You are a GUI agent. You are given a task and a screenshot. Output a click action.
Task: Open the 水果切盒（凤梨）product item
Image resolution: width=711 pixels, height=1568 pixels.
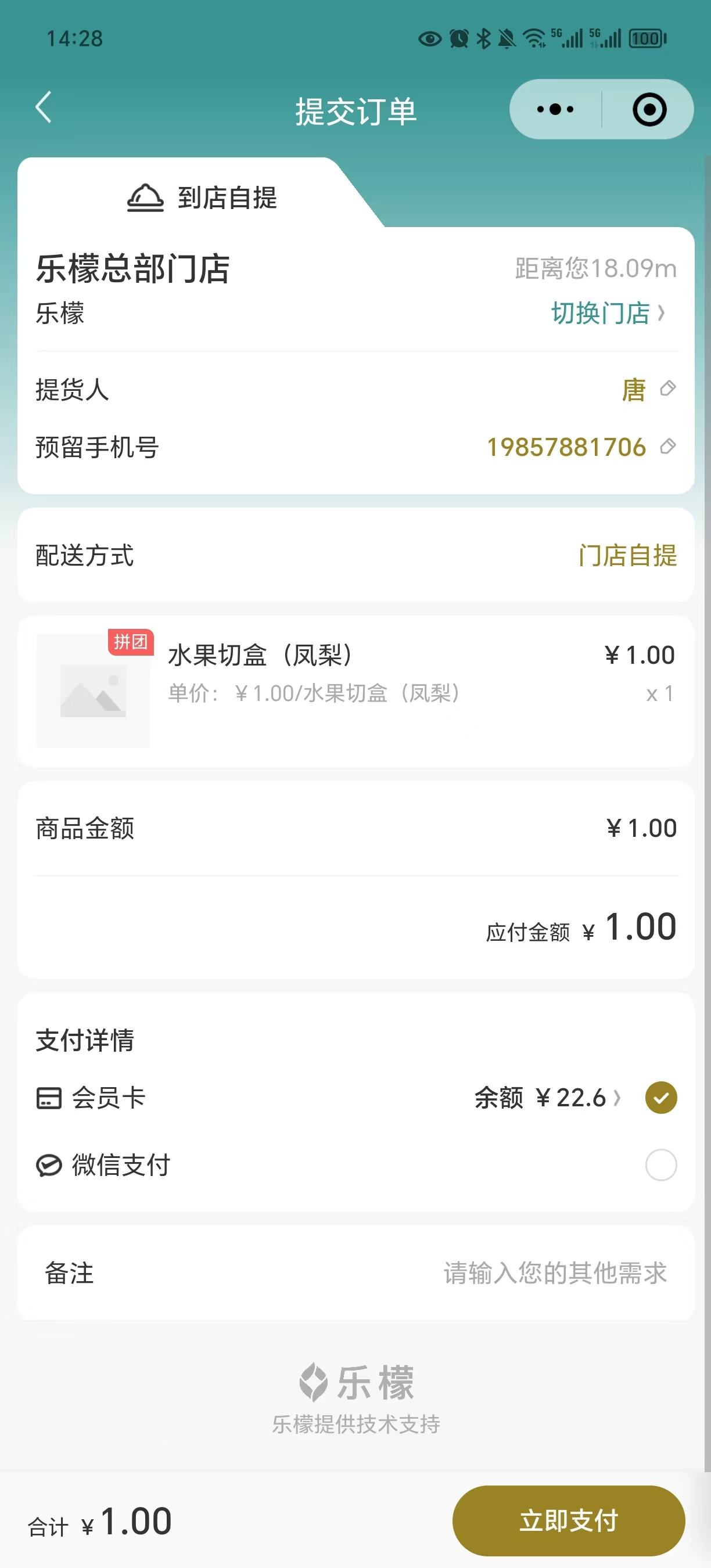[355, 691]
